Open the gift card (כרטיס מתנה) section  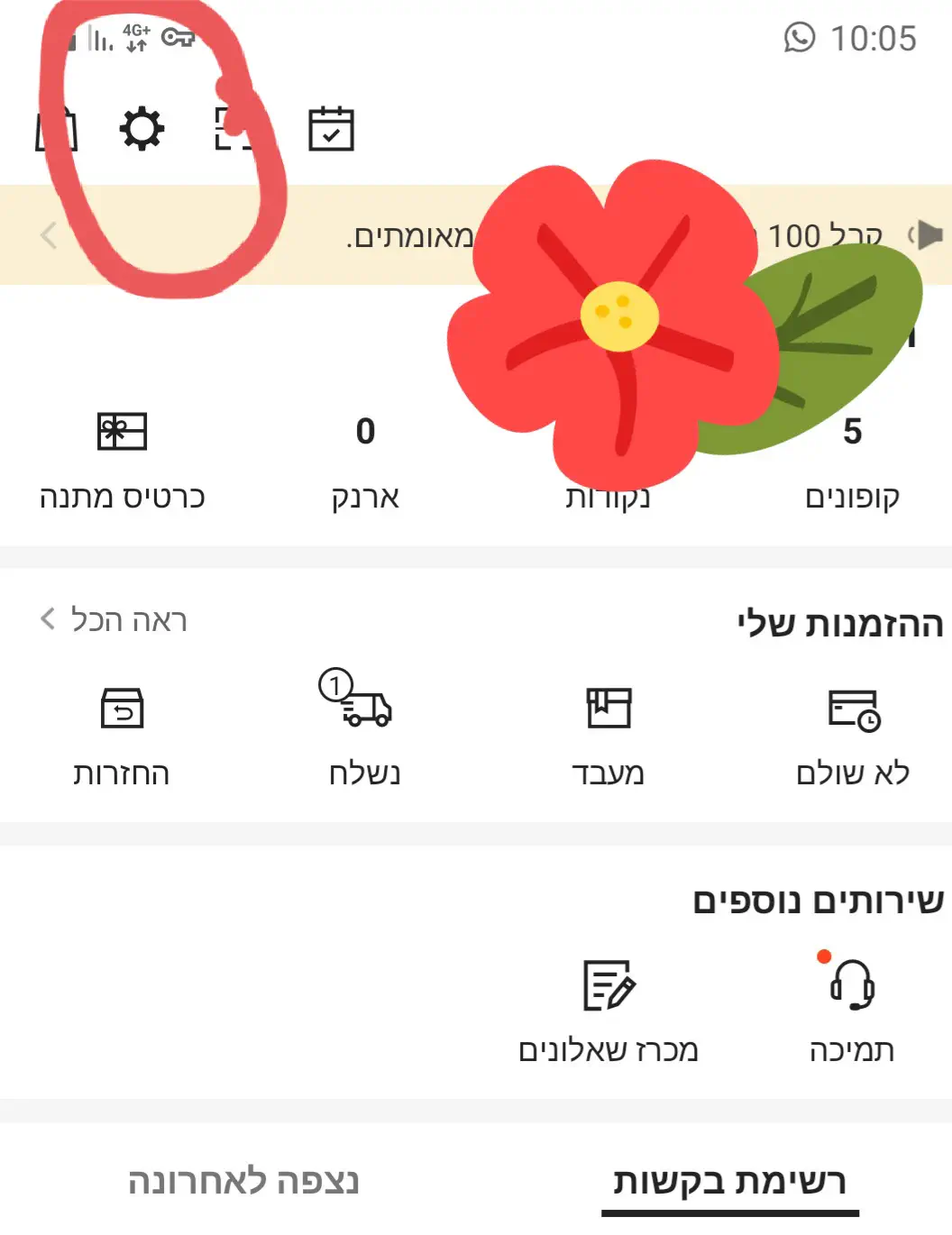click(x=122, y=460)
